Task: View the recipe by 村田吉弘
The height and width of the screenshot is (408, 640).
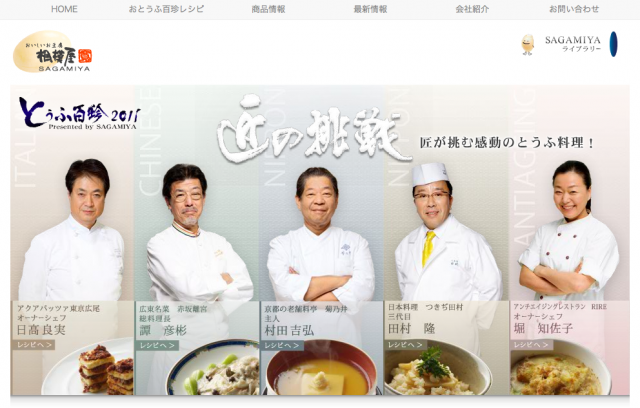Action: pos(282,345)
